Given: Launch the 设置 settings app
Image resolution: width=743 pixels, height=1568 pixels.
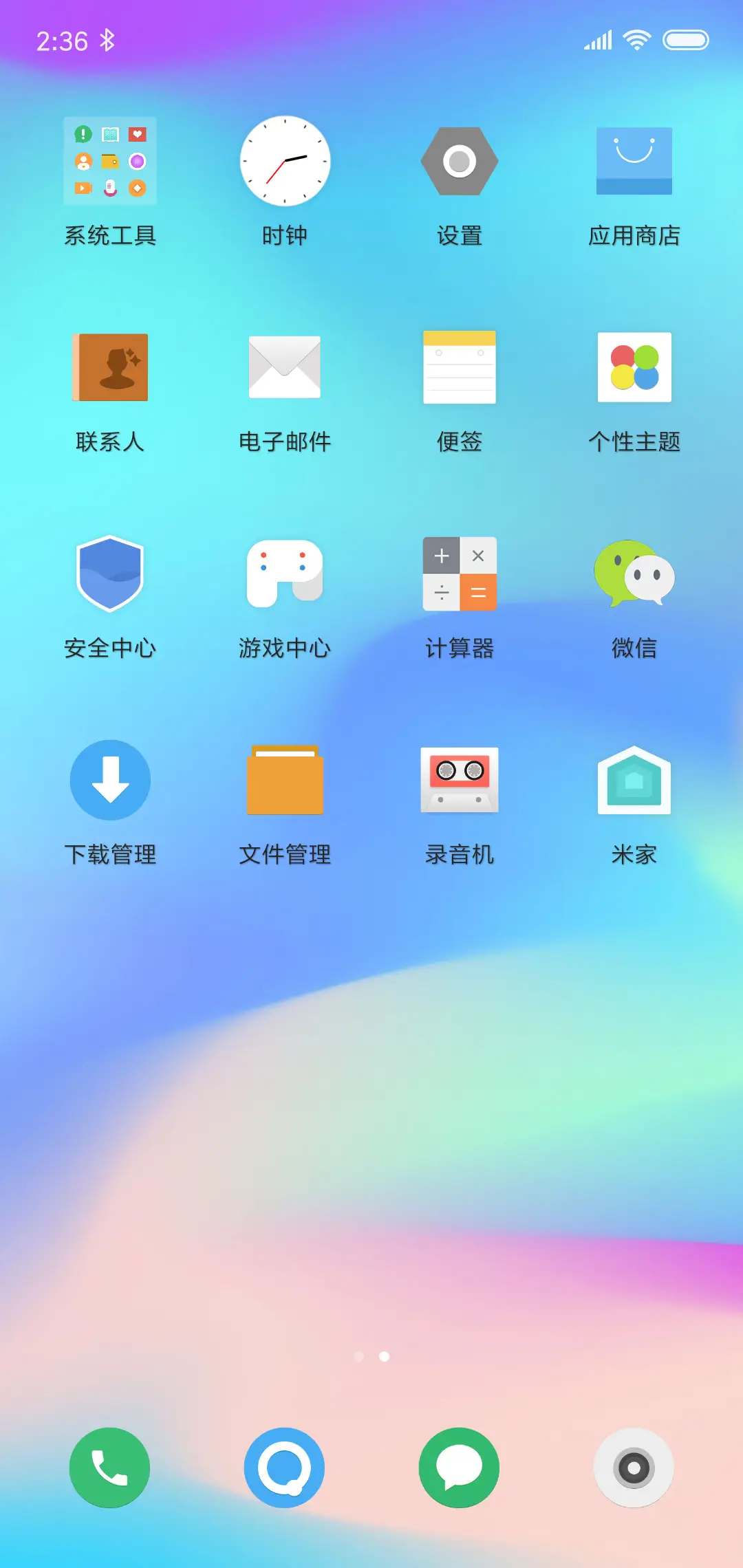Looking at the screenshot, I should (459, 160).
